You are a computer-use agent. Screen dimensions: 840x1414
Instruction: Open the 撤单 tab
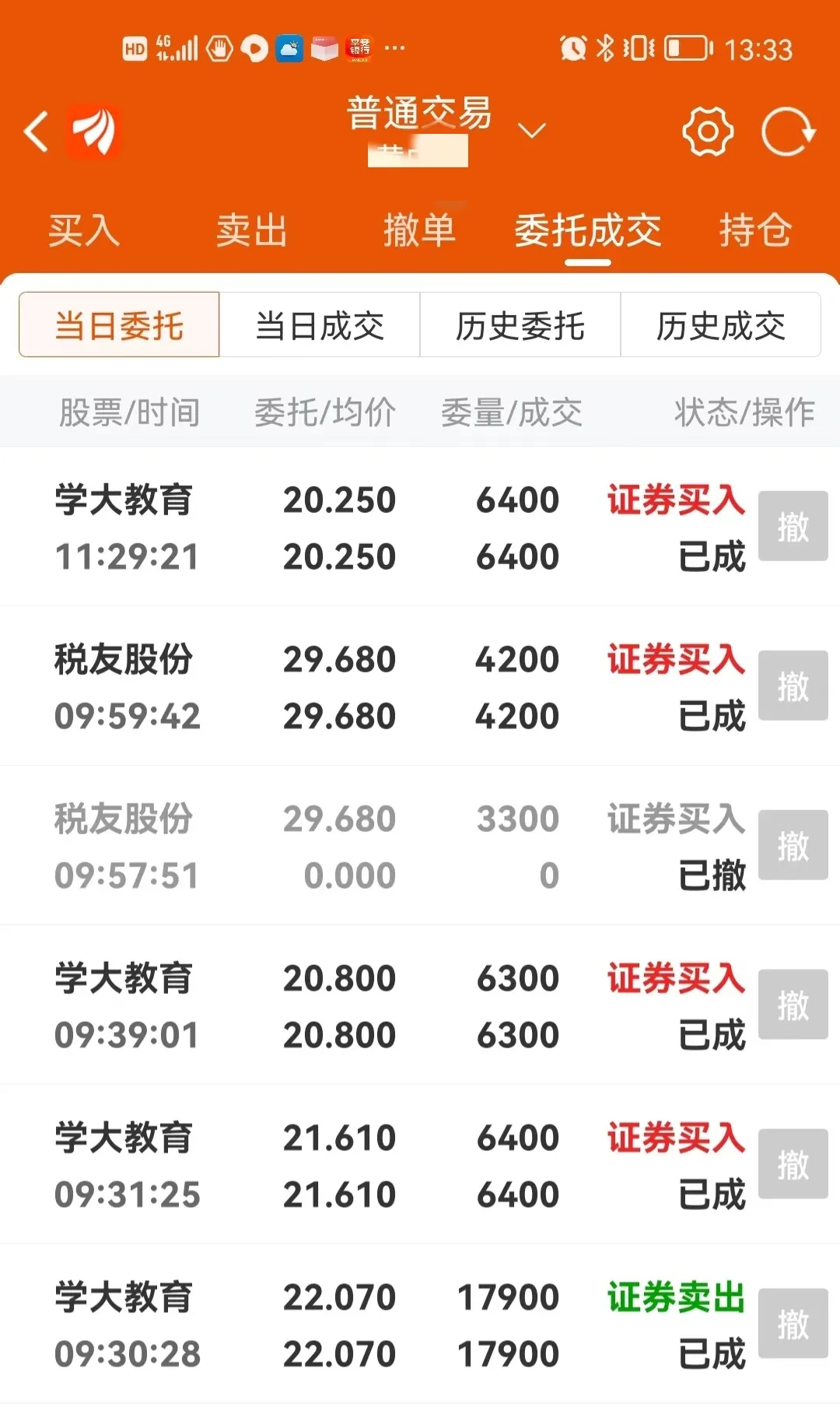(419, 230)
